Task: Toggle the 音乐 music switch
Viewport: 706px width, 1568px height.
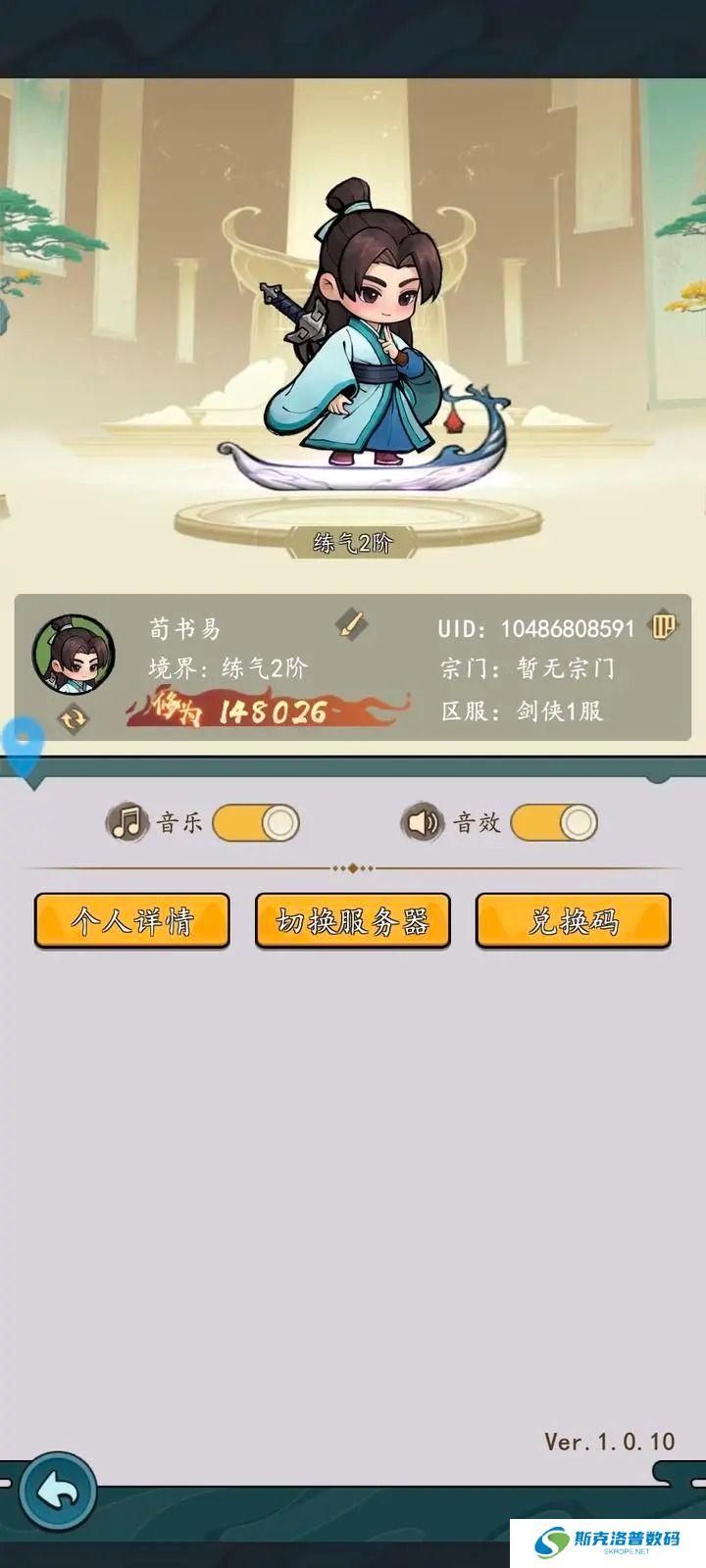Action: pos(256,822)
